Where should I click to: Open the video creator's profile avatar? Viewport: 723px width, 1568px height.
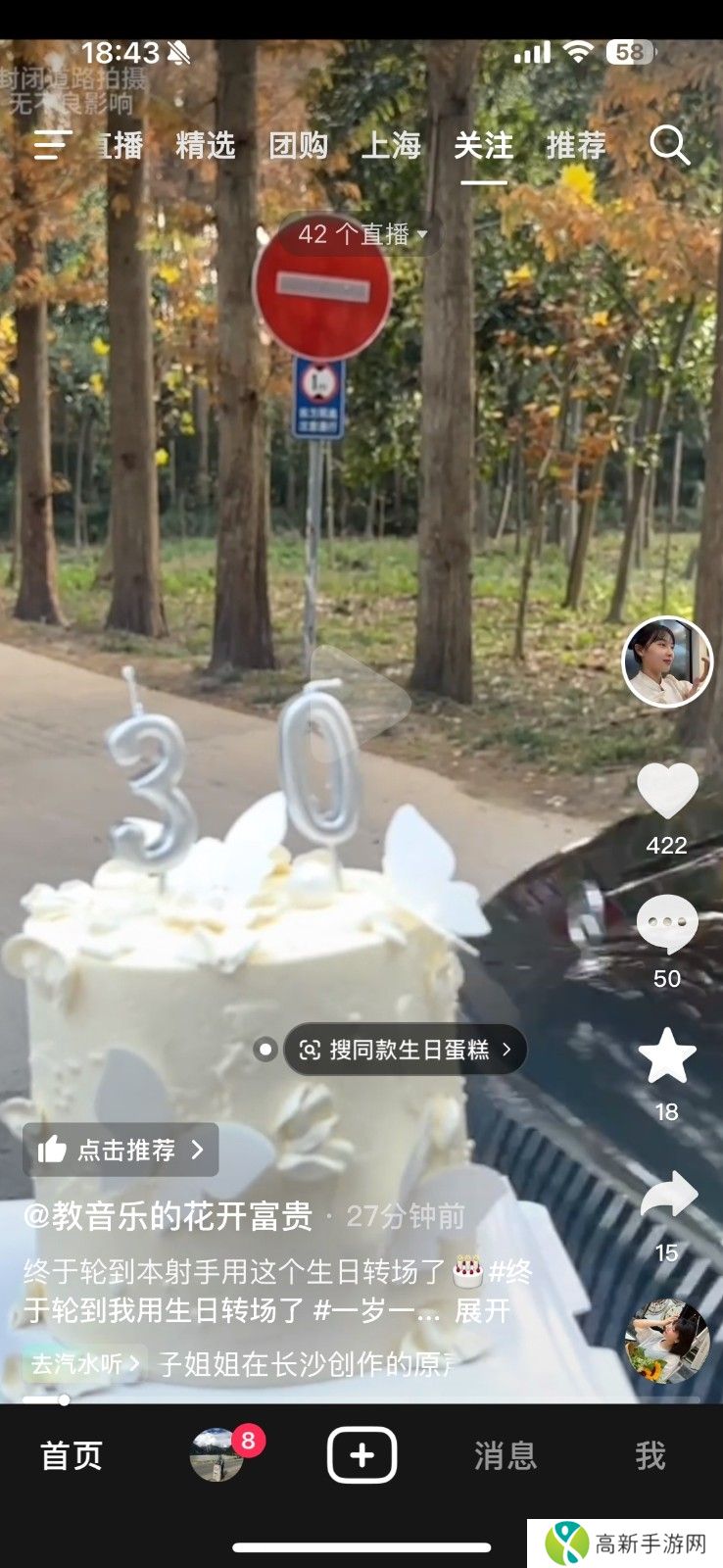667,662
